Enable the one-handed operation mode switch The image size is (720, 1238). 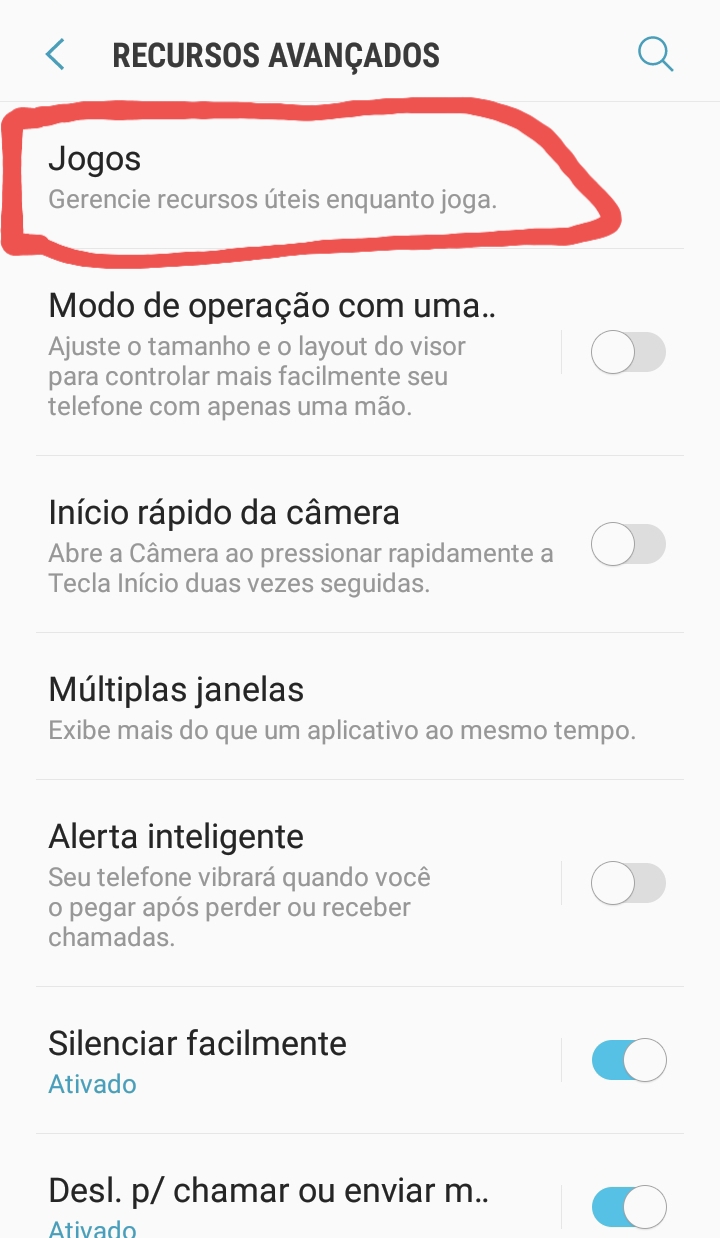(x=628, y=353)
